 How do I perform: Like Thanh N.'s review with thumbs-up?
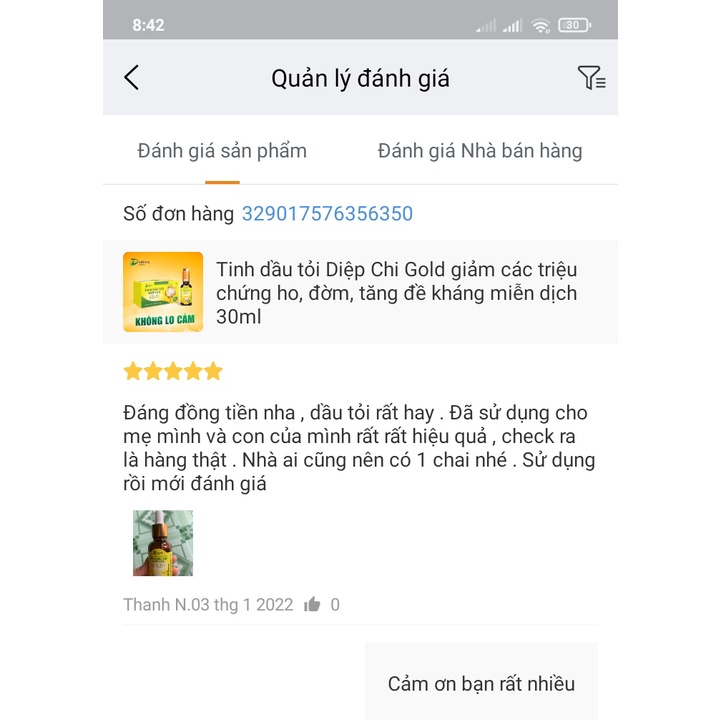click(312, 604)
